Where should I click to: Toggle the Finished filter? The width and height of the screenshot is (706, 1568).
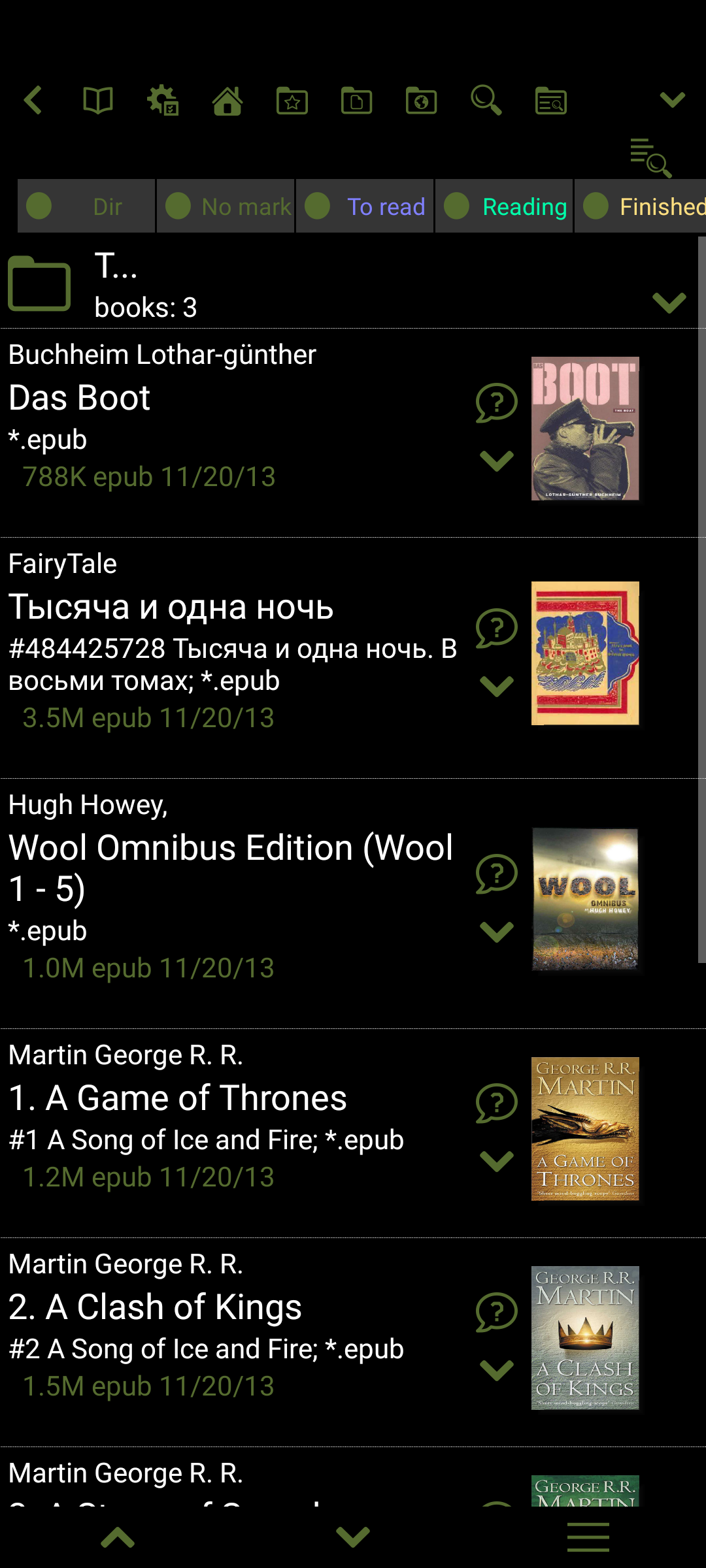tap(641, 206)
